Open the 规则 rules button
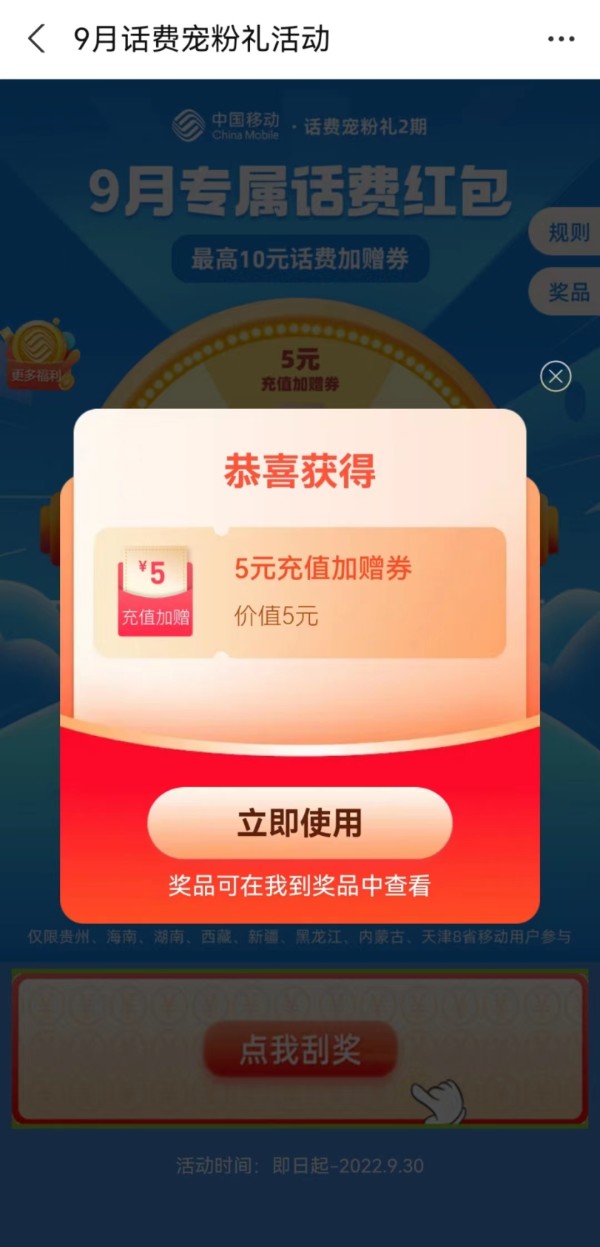The height and width of the screenshot is (1247, 600). [x=567, y=233]
